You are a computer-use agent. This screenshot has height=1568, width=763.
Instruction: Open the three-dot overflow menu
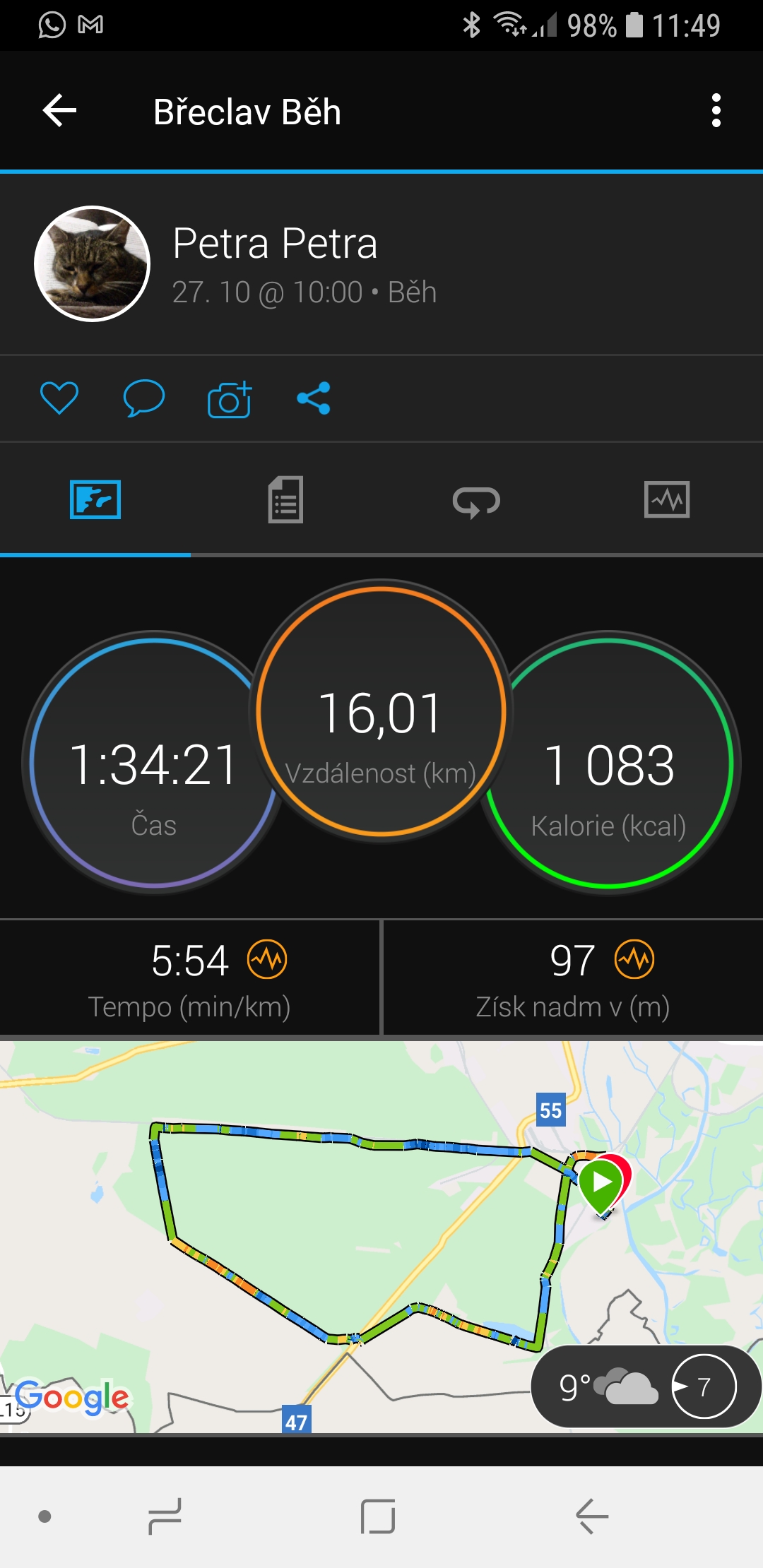(716, 111)
